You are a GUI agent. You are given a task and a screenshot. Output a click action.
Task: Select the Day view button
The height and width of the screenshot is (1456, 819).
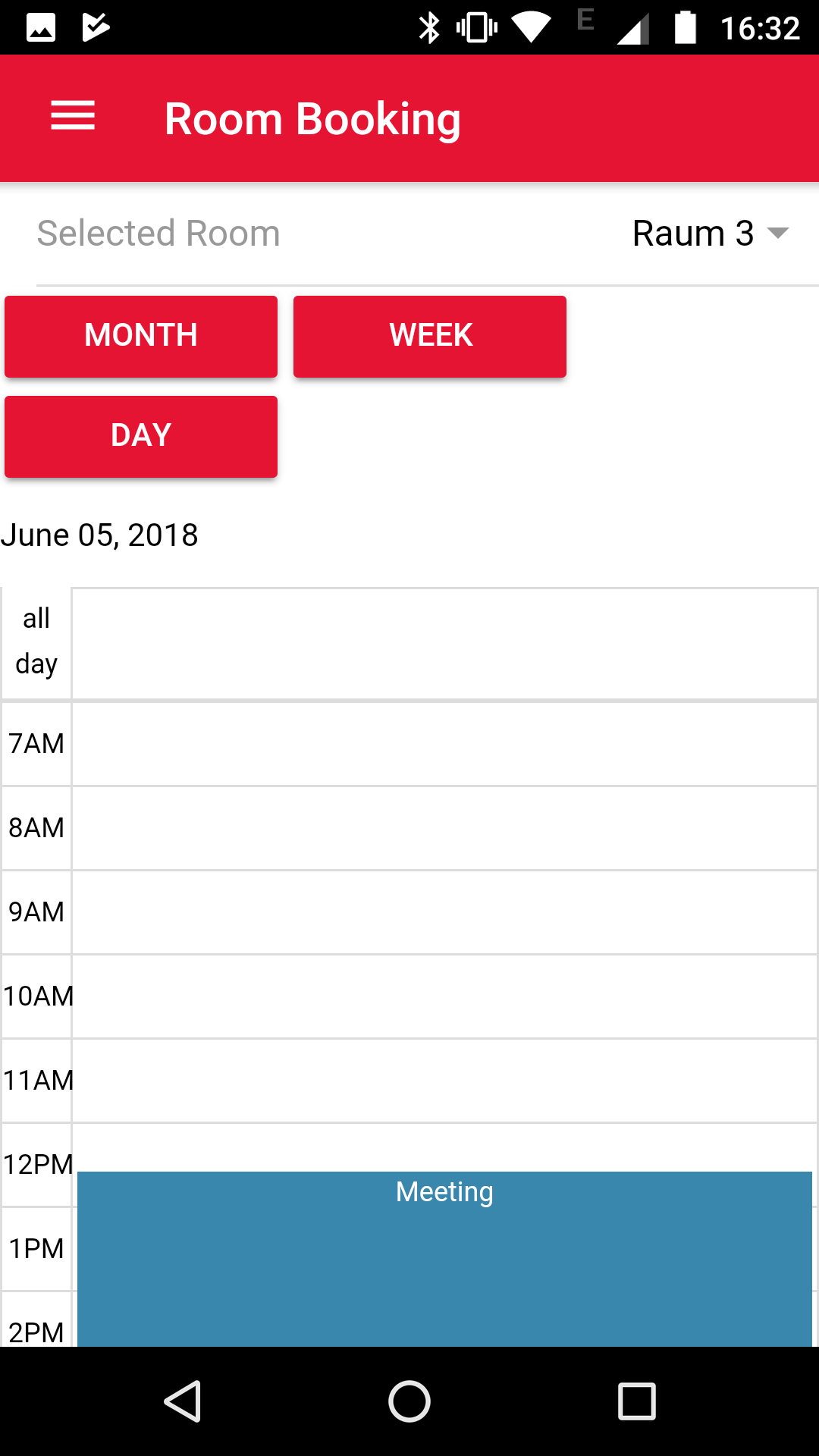[x=141, y=436]
